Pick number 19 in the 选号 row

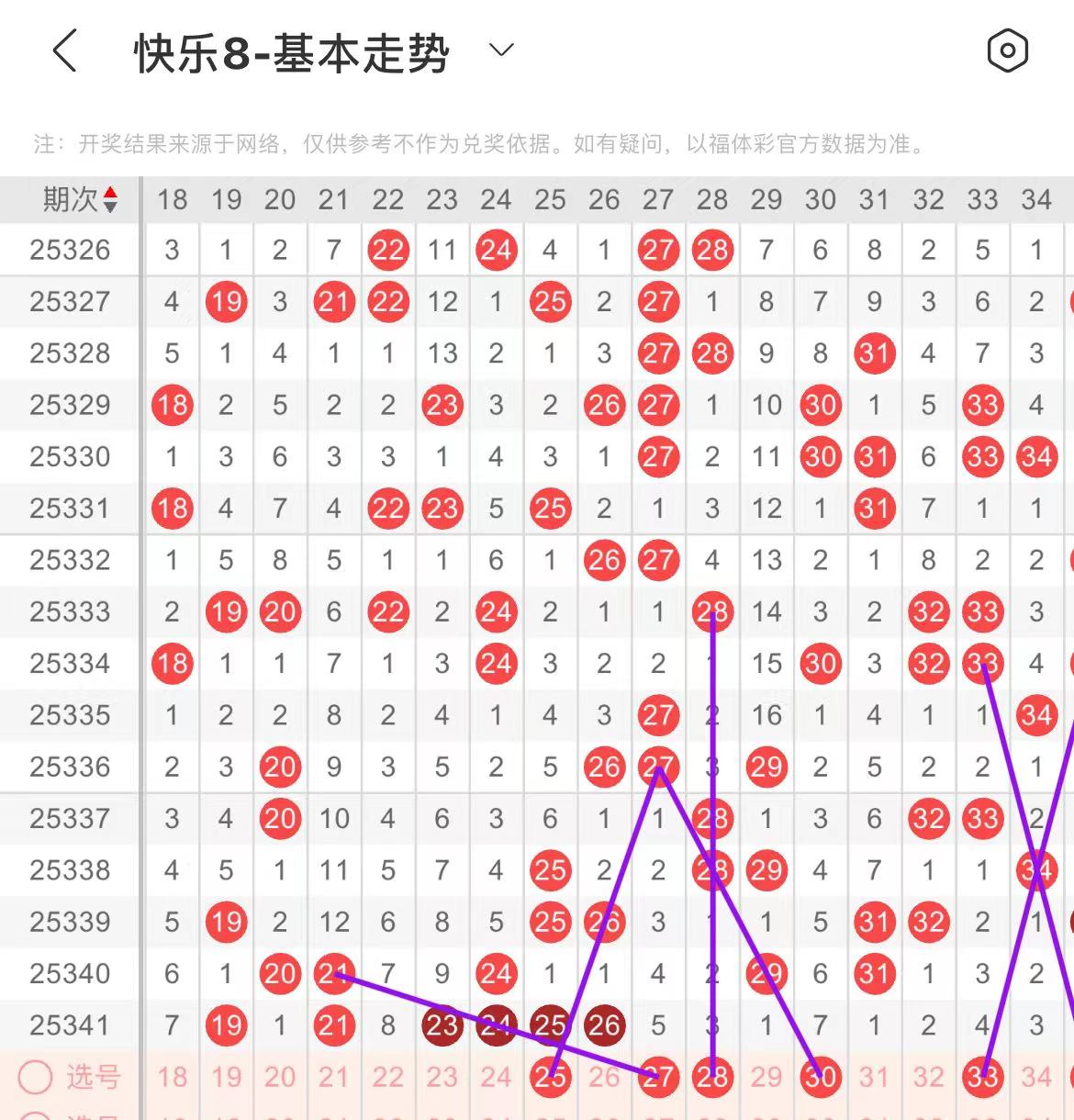pyautogui.click(x=226, y=1077)
